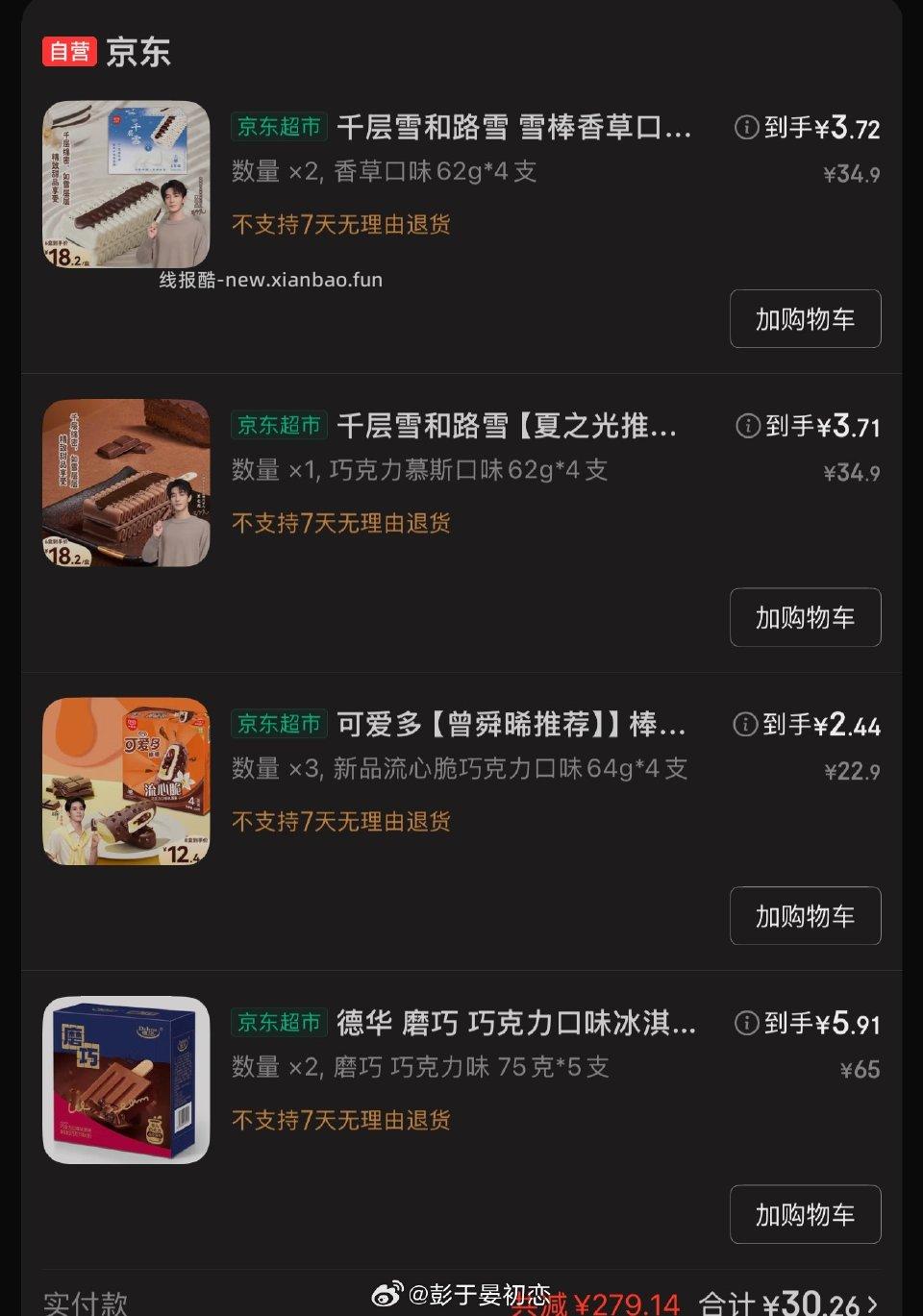Show price info for 到手¥2.44 item
The image size is (923, 1316).
745,724
